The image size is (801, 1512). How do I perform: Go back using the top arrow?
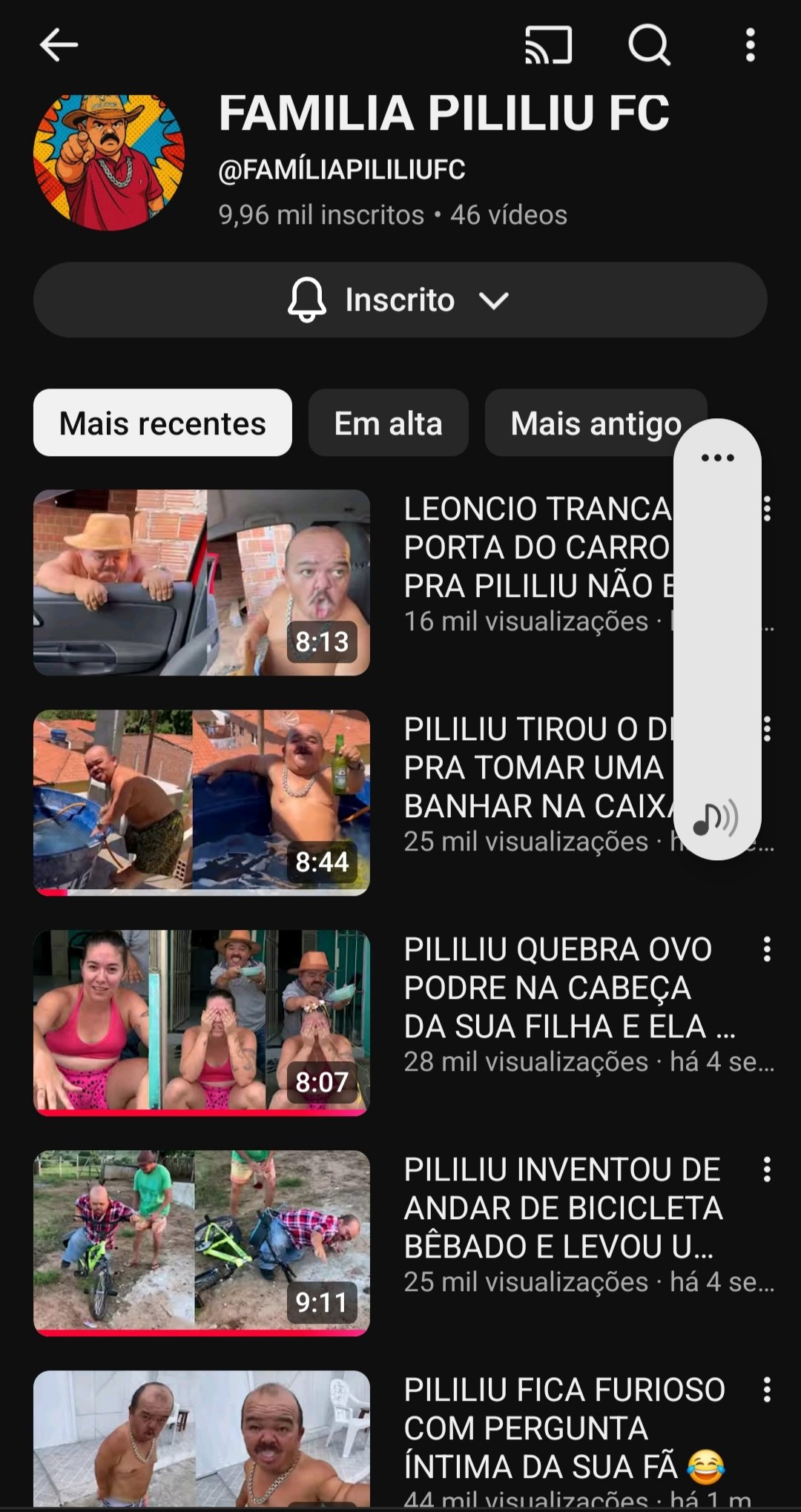59,45
